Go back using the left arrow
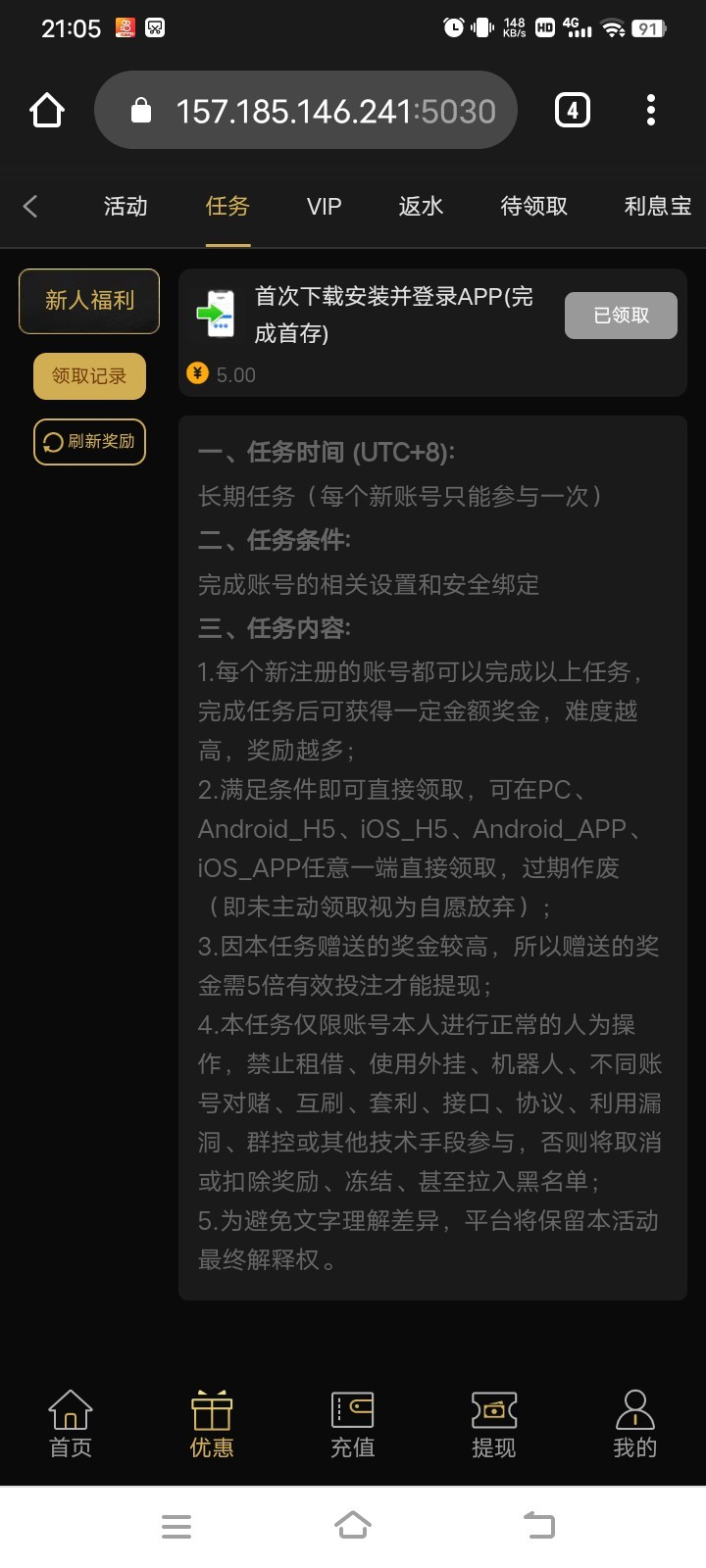Screen dimensions: 706x1568 [30, 206]
